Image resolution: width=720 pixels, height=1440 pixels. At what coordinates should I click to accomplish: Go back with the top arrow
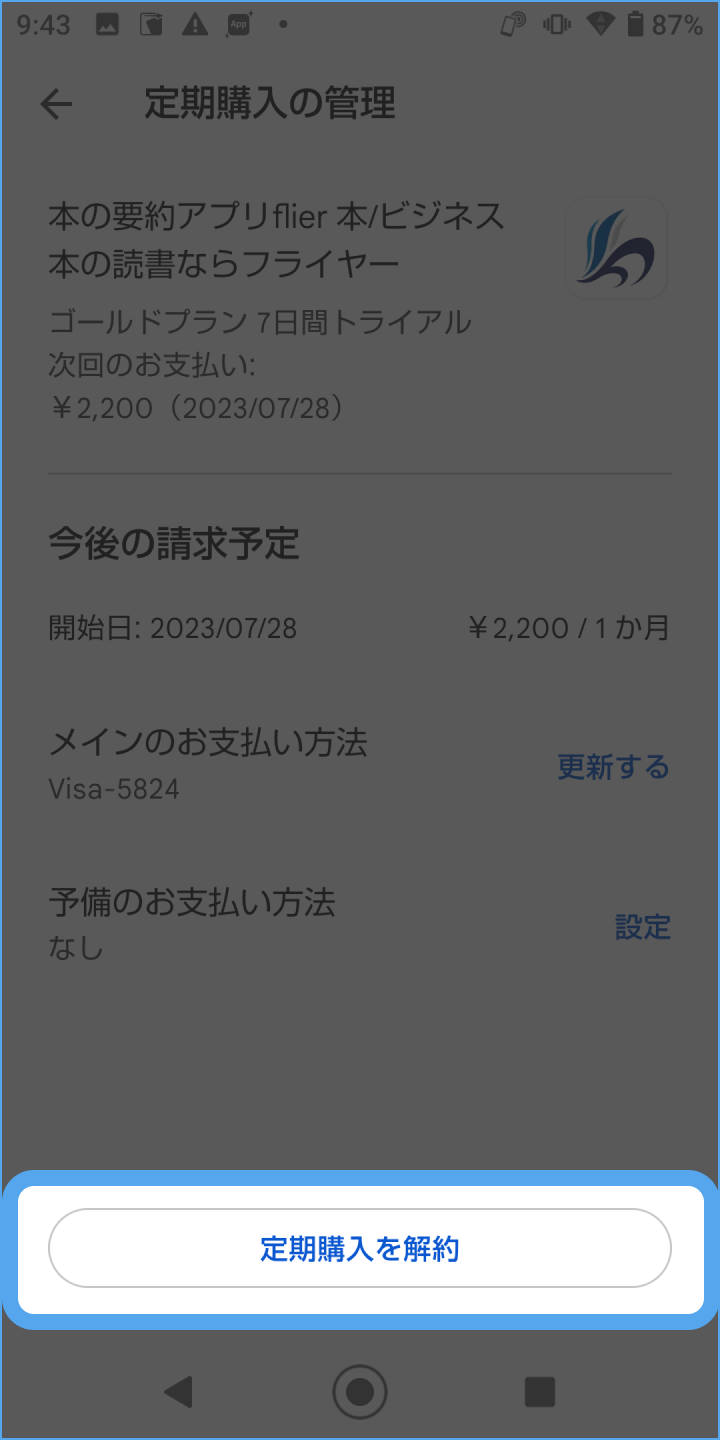pyautogui.click(x=57, y=104)
